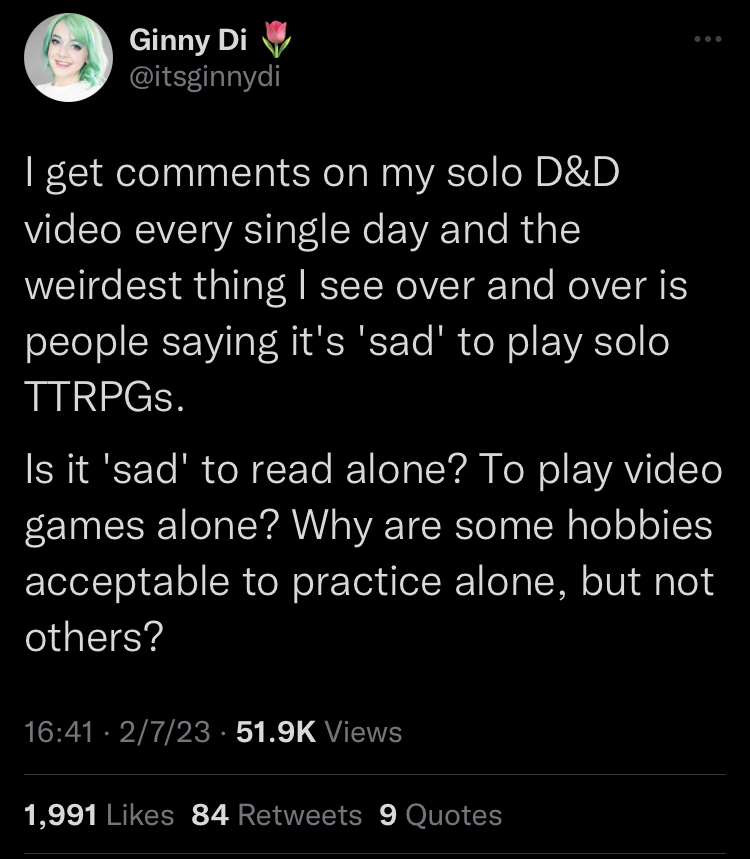
Task: View the 9 Quotes list
Action: click(x=441, y=815)
